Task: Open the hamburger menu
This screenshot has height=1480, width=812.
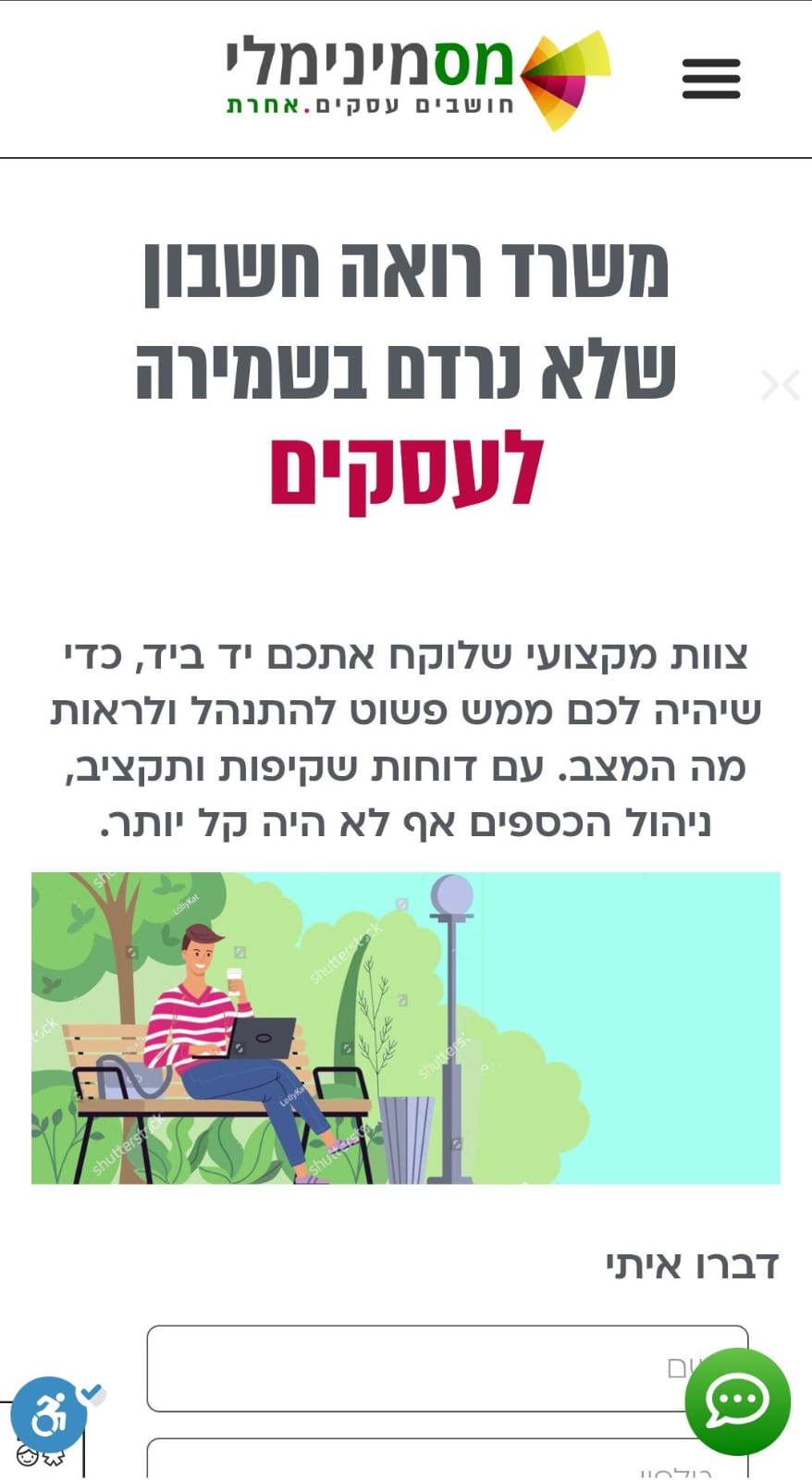Action: [x=710, y=79]
